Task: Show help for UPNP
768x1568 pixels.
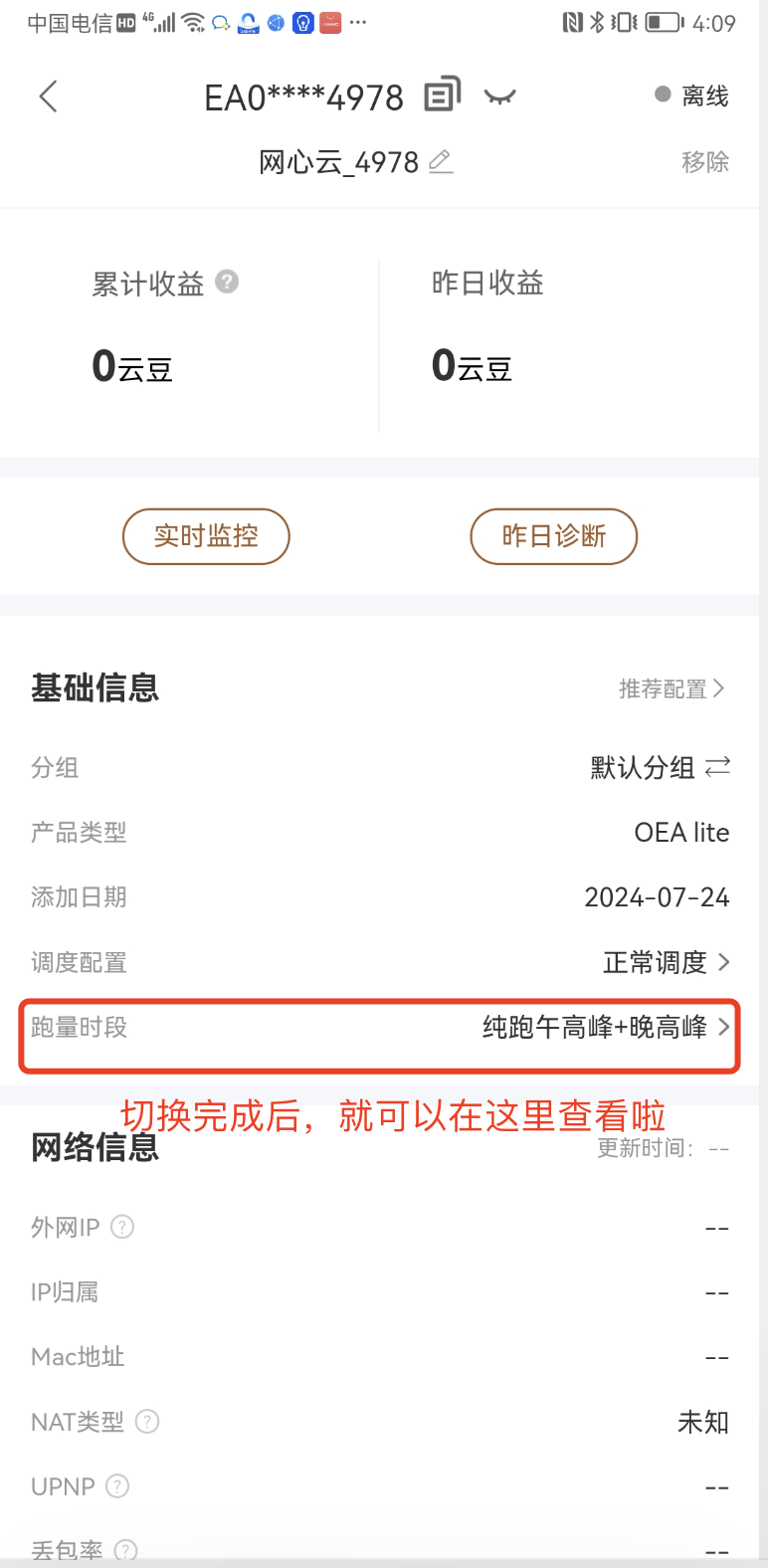Action: pos(117,1486)
